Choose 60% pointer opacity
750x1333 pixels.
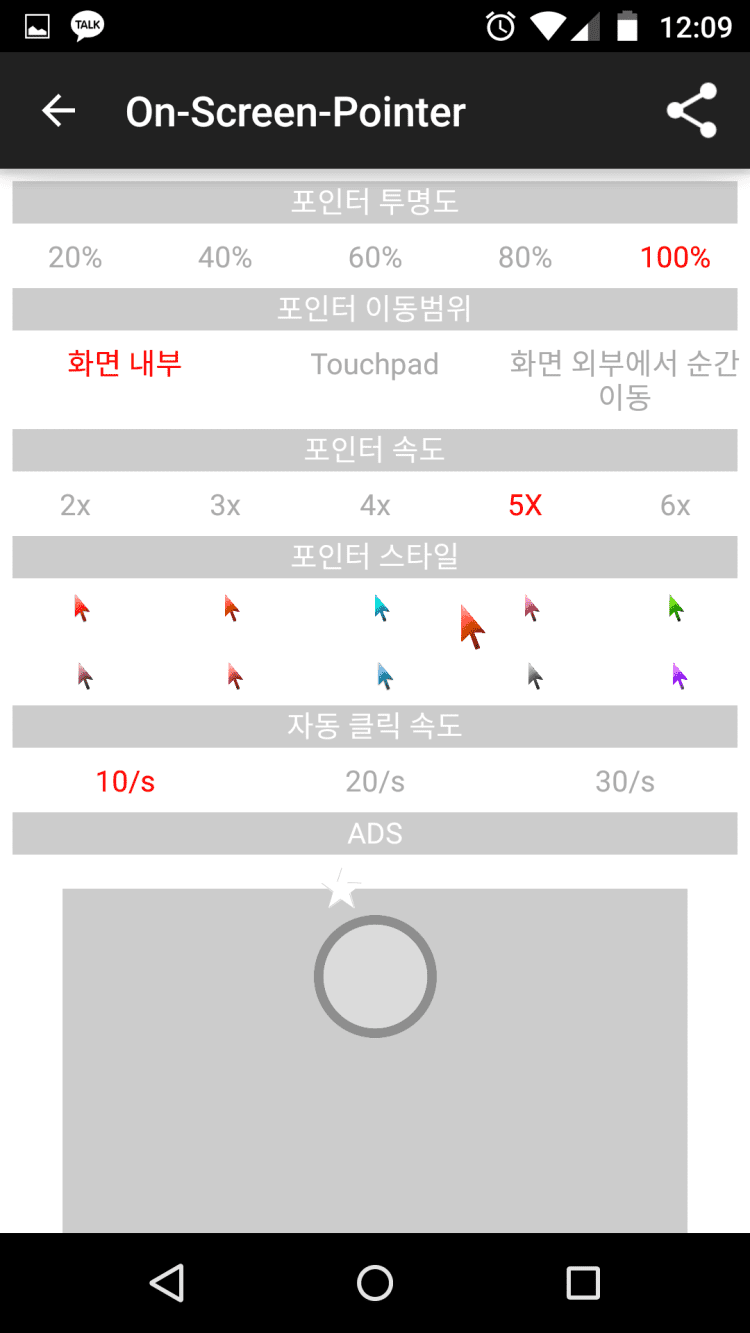(x=375, y=258)
